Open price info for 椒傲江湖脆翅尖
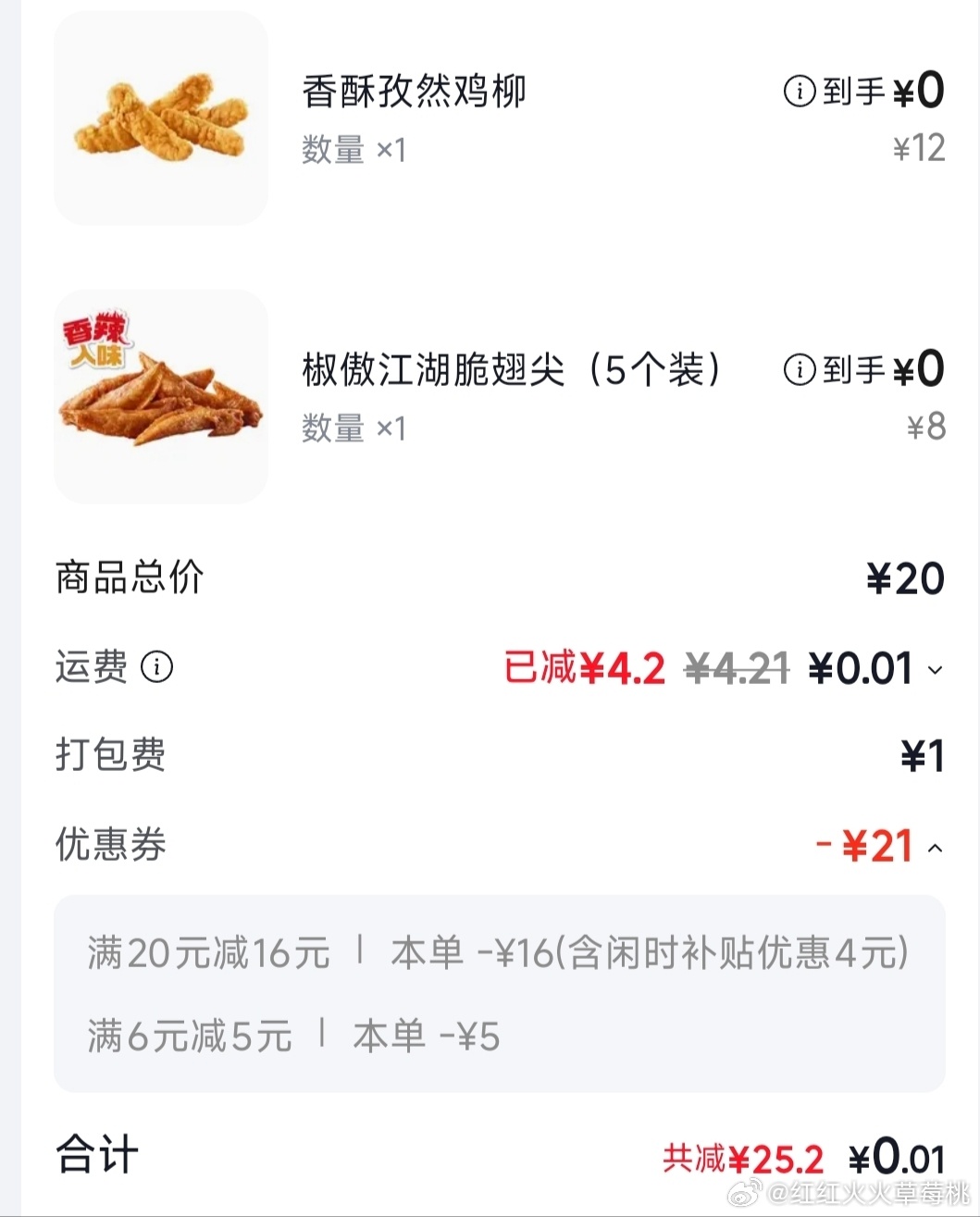 799,370
